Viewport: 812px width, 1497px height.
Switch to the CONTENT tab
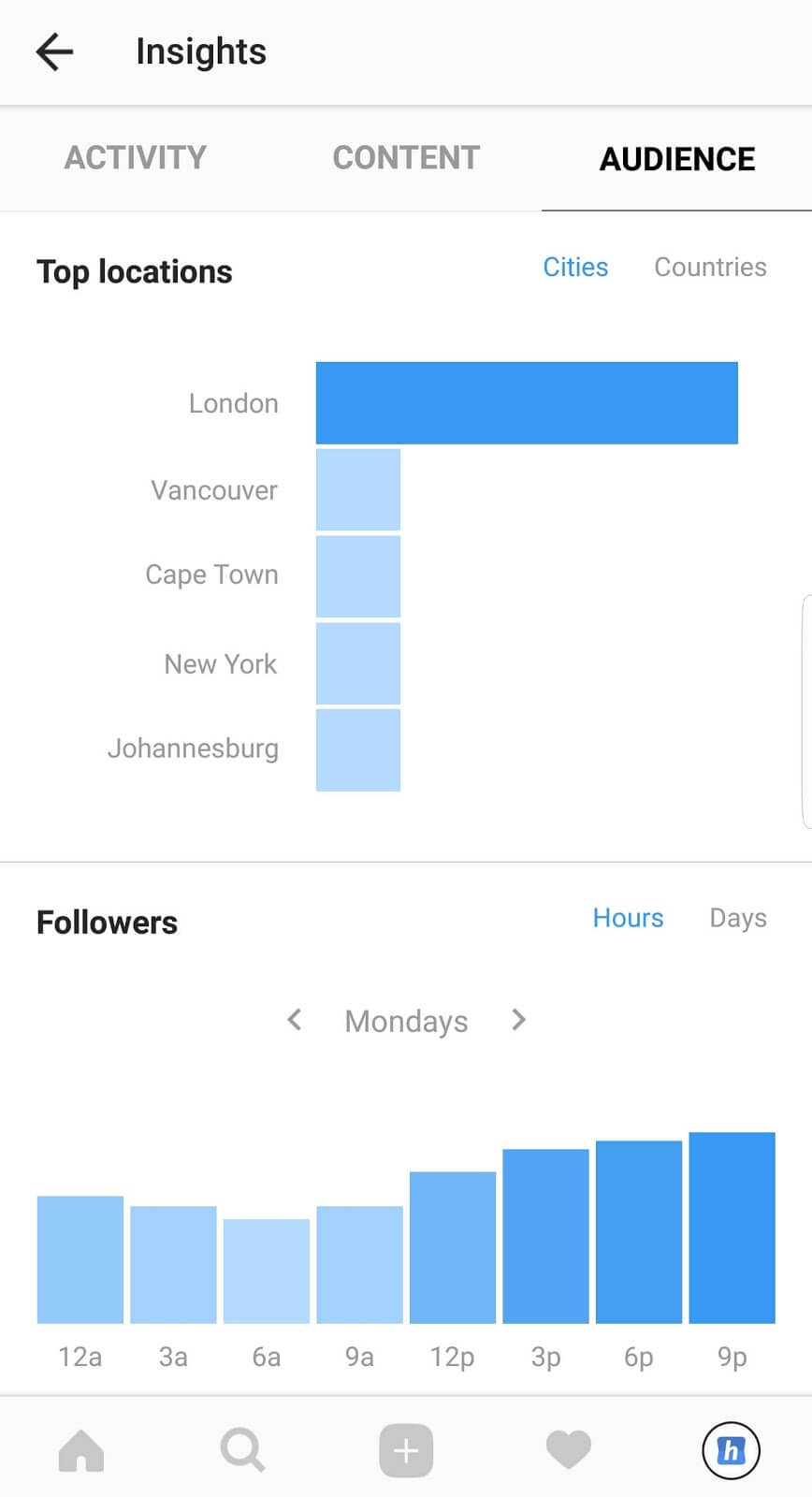click(405, 157)
